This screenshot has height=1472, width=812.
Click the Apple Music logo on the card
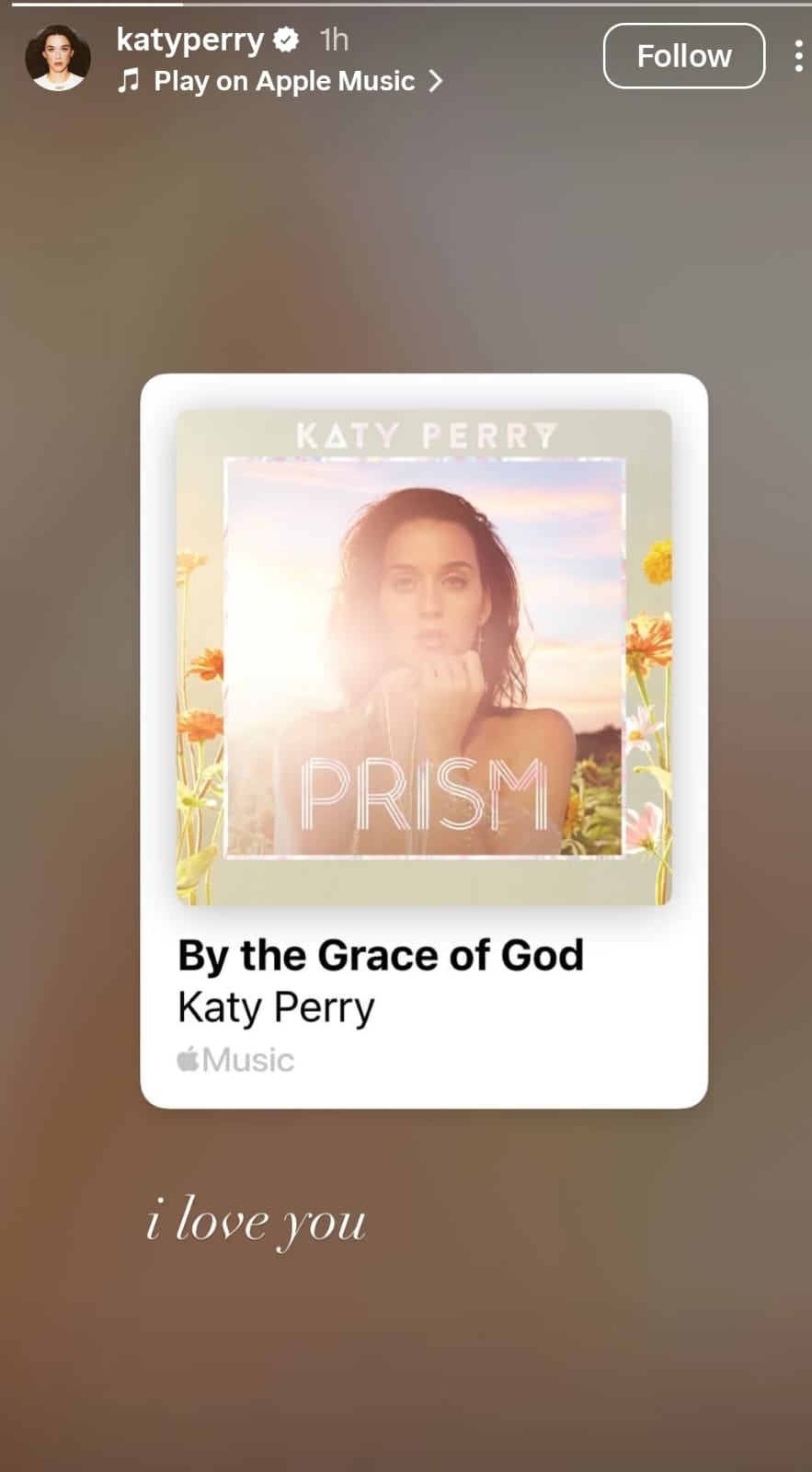(x=234, y=1059)
